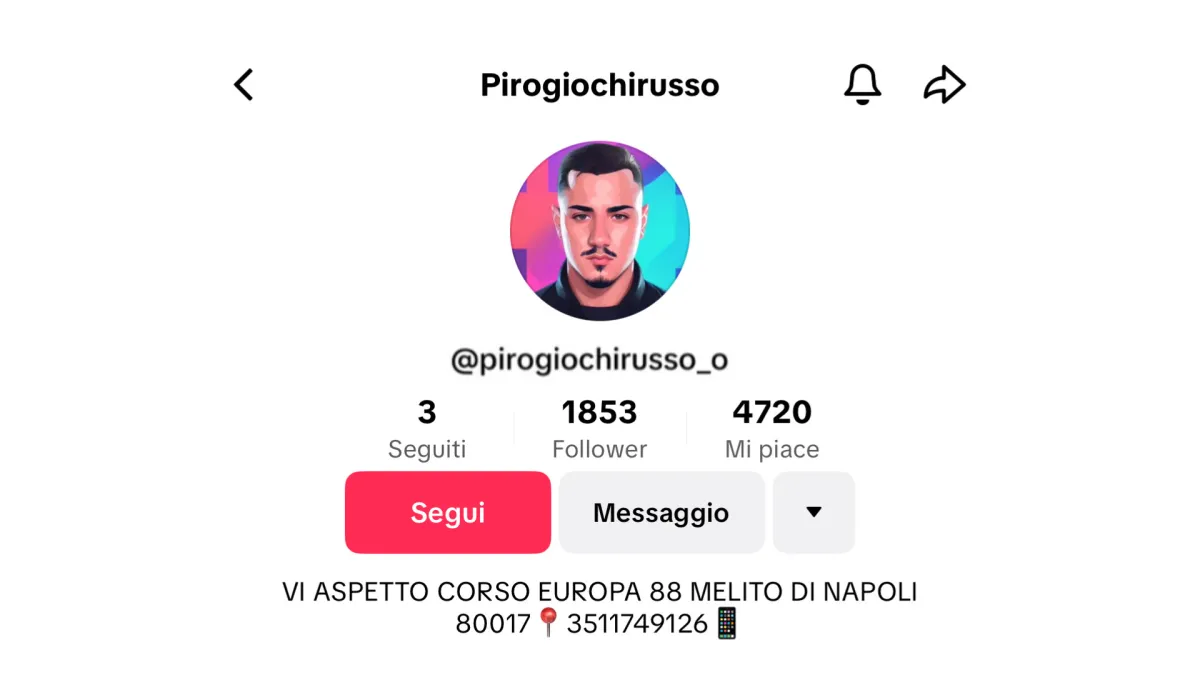Open the notifications bell for this profile
The width and height of the screenshot is (1200, 675).
pyautogui.click(x=862, y=85)
